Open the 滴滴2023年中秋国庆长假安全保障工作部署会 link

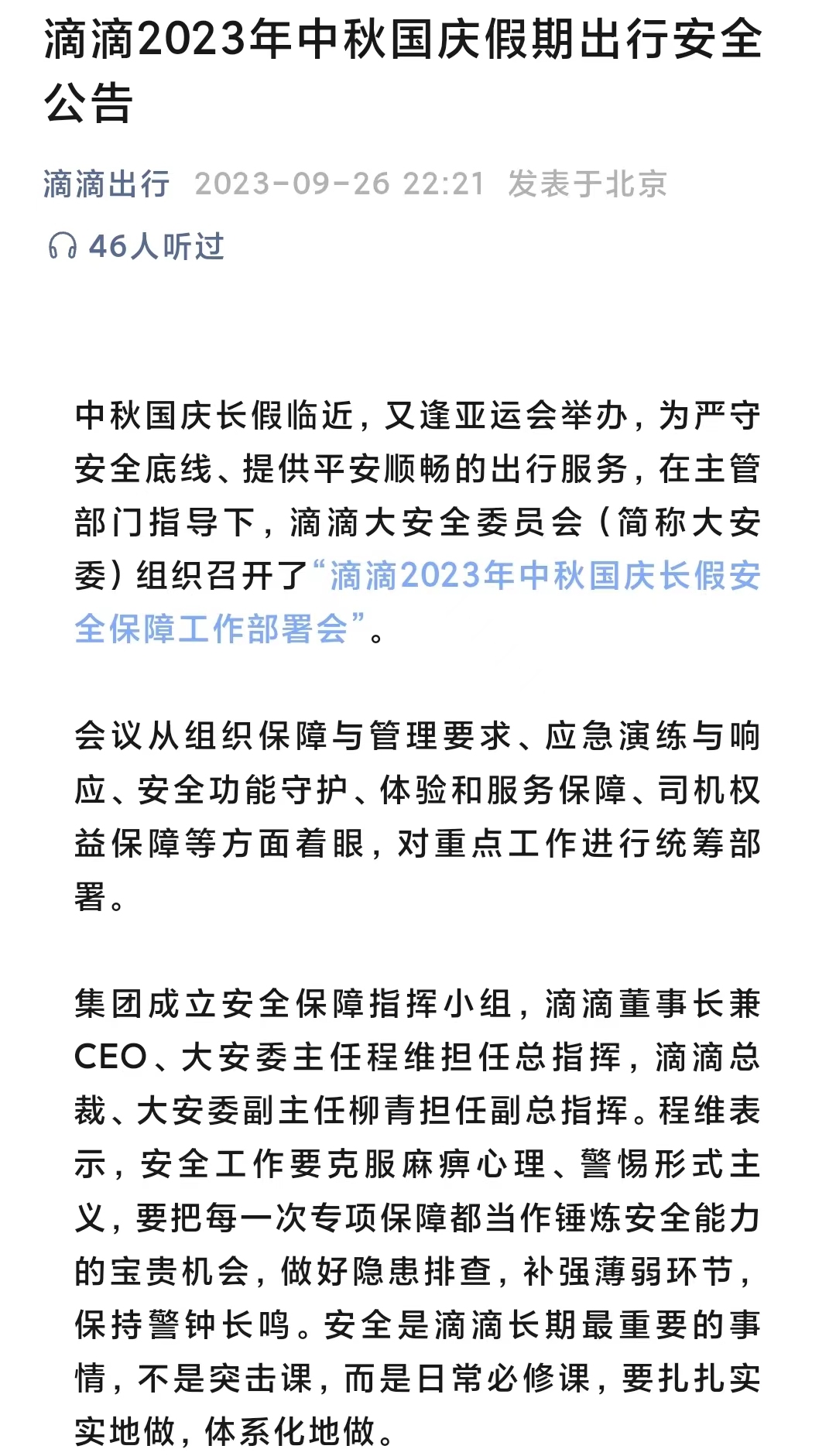pyautogui.click(x=417, y=602)
